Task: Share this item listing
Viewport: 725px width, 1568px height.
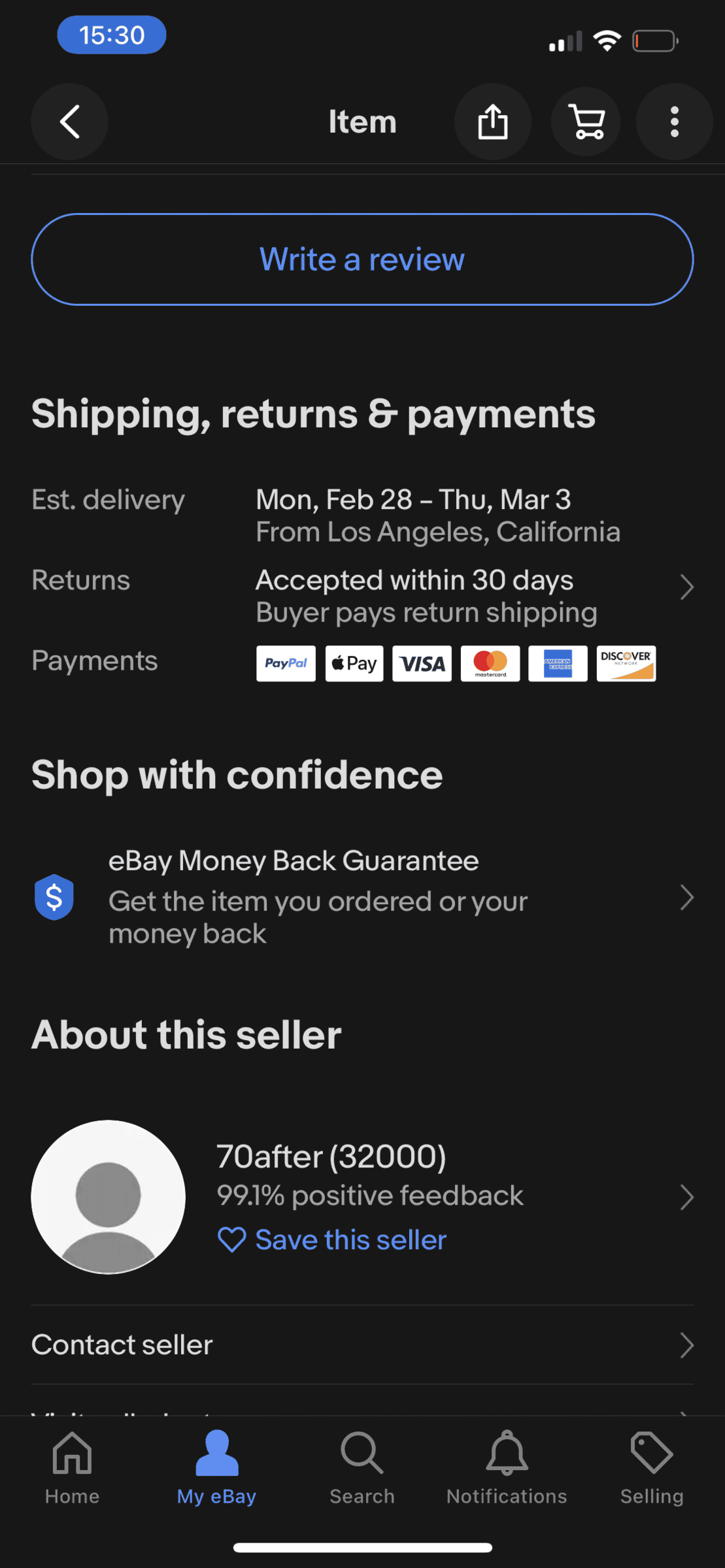Action: tap(492, 122)
